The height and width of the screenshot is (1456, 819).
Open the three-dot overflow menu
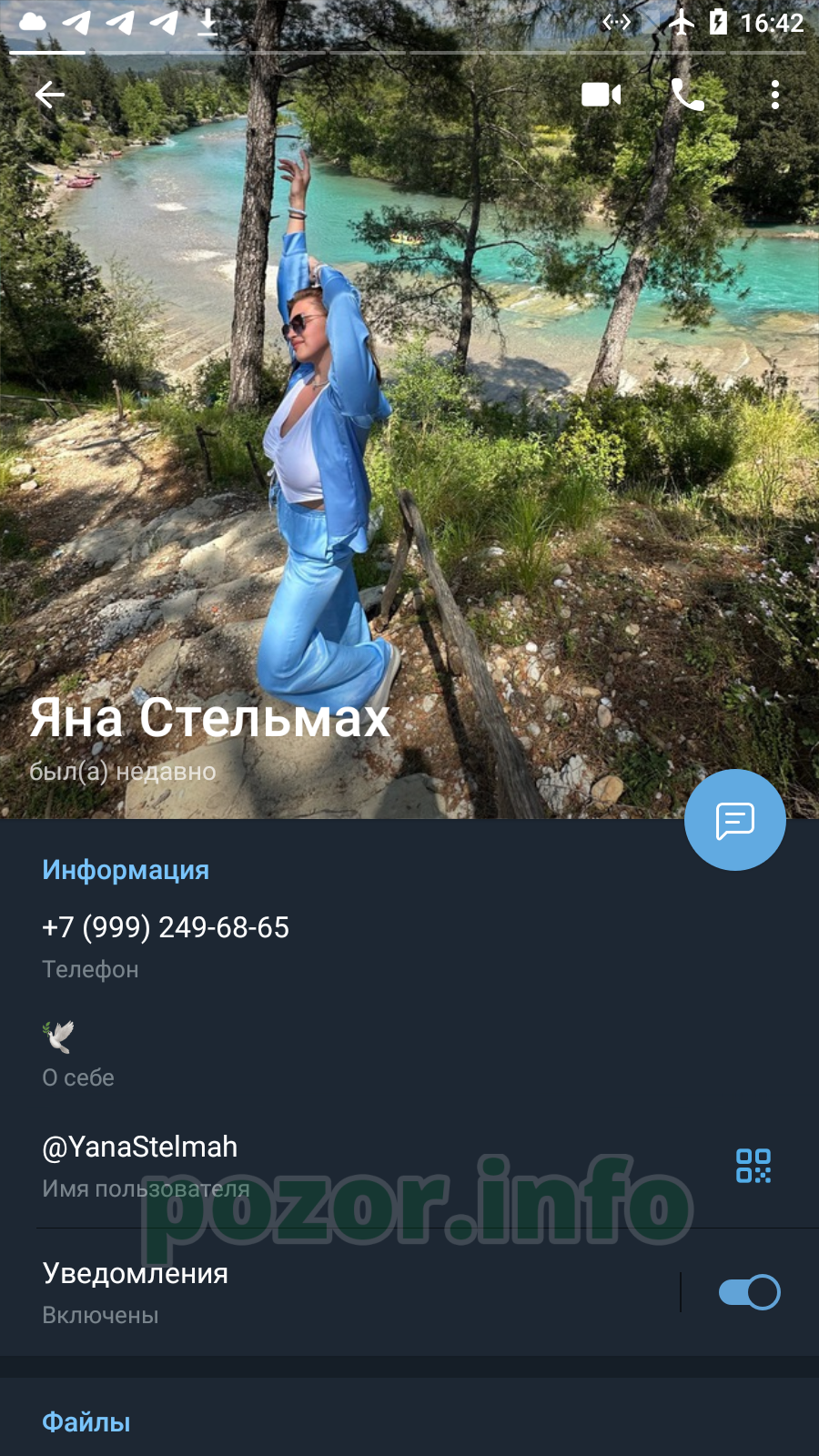(775, 95)
